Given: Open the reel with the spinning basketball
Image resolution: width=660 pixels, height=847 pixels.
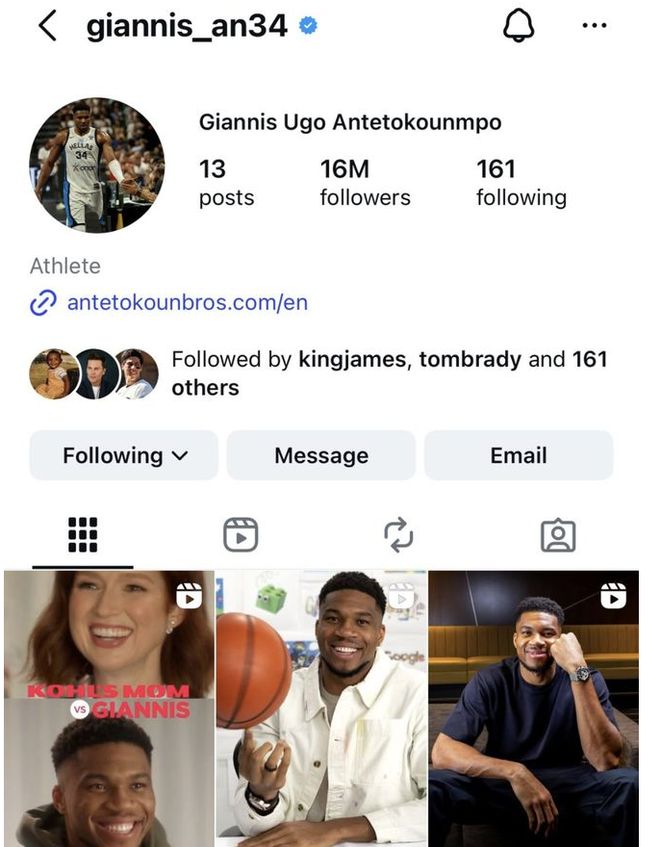Looking at the screenshot, I should (x=321, y=708).
